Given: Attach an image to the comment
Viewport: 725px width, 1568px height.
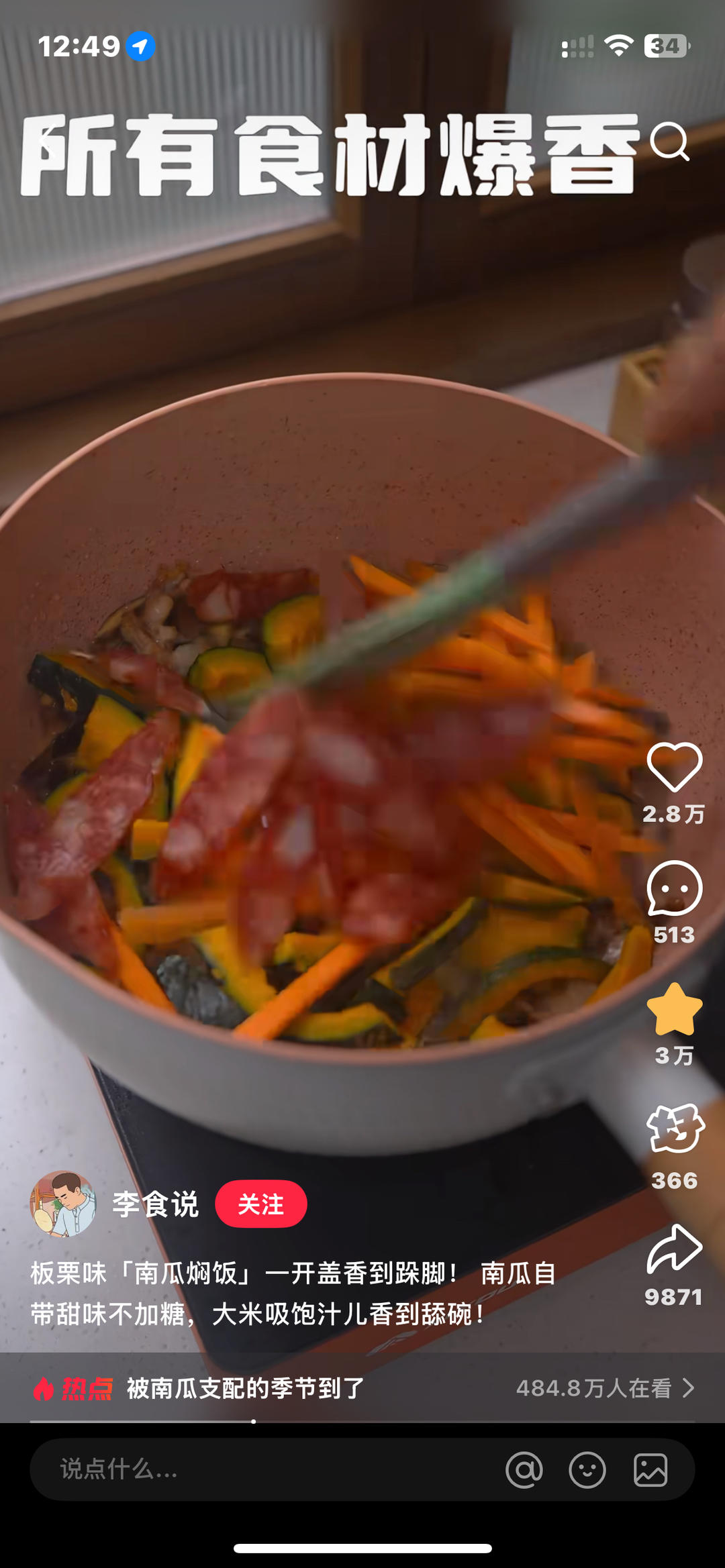Looking at the screenshot, I should point(650,1470).
